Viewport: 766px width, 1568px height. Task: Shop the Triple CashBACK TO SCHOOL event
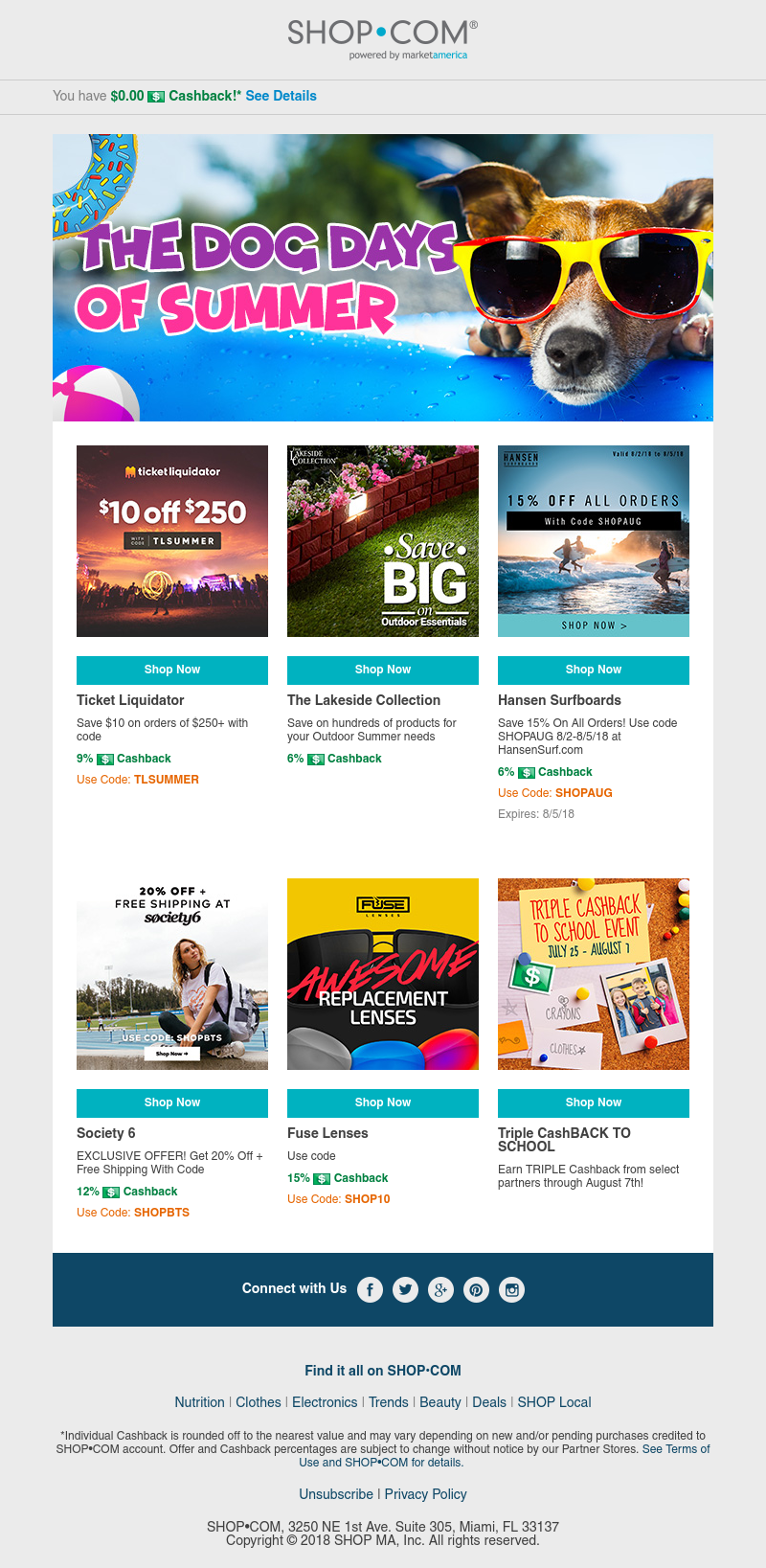(x=594, y=1102)
